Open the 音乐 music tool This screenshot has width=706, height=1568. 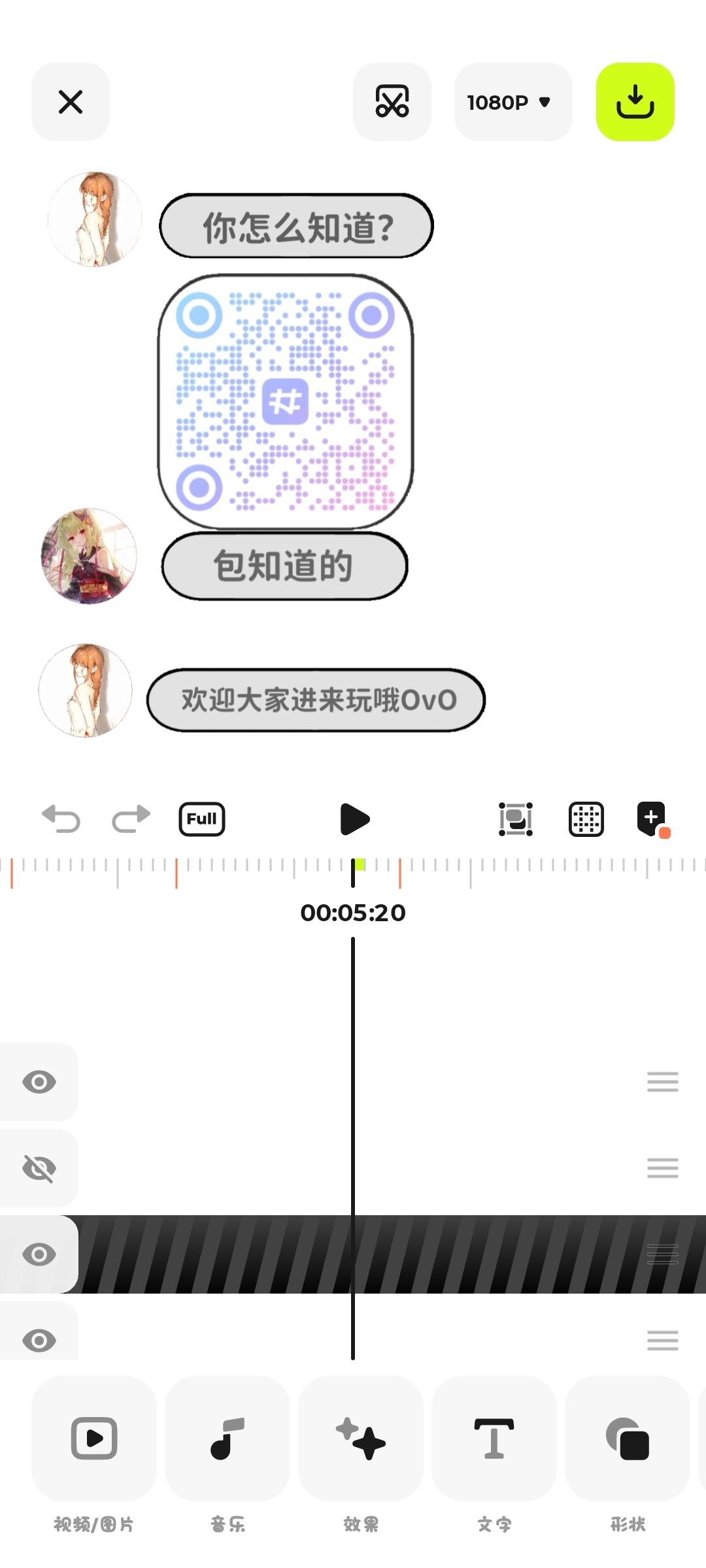(227, 1439)
